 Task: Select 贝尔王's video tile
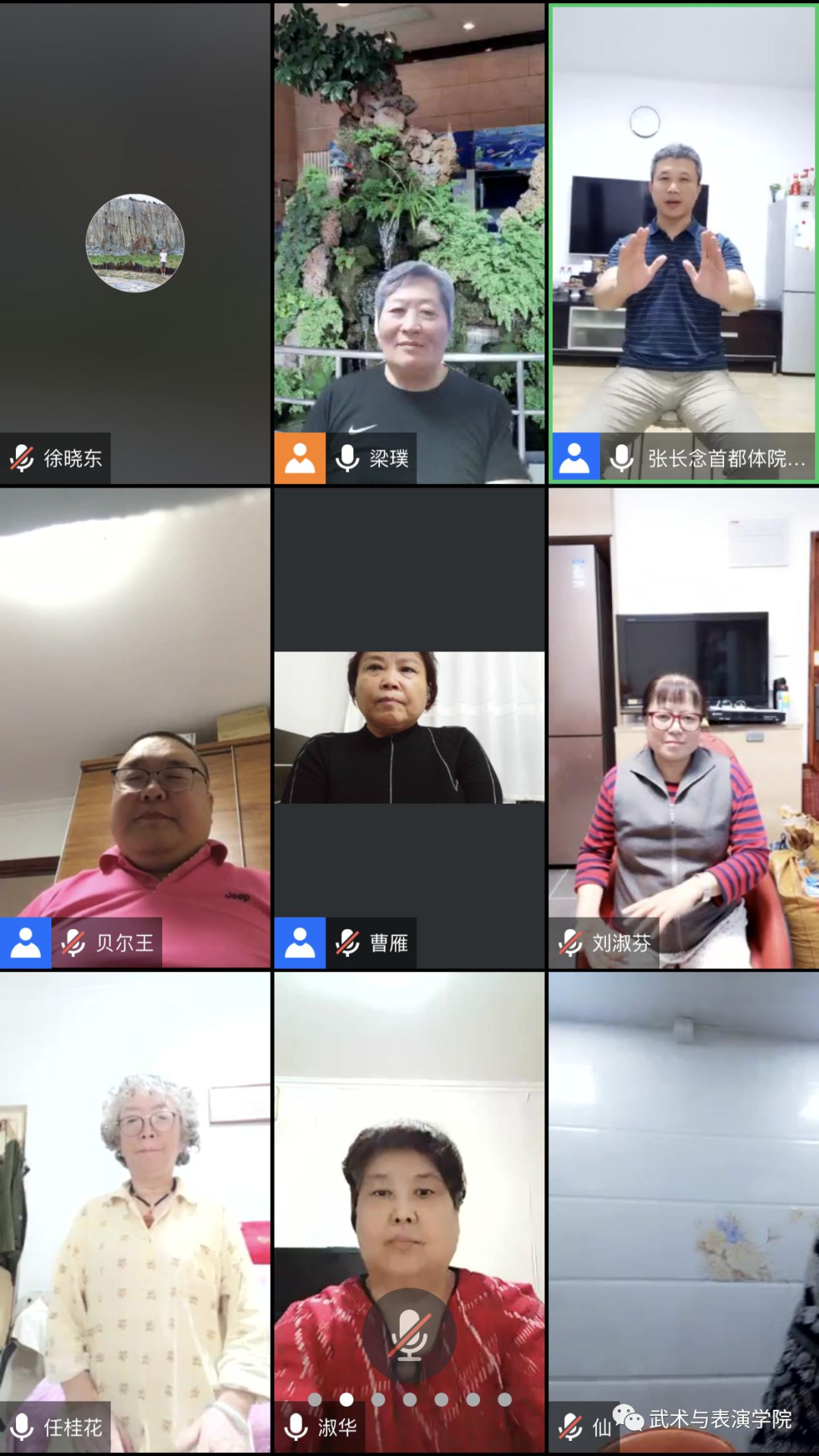[135, 728]
